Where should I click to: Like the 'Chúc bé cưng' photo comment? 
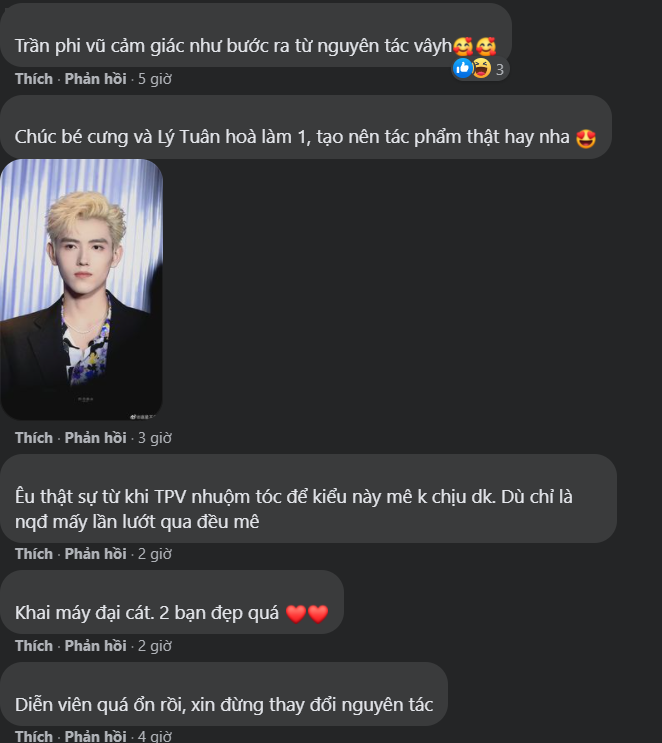coord(34,437)
